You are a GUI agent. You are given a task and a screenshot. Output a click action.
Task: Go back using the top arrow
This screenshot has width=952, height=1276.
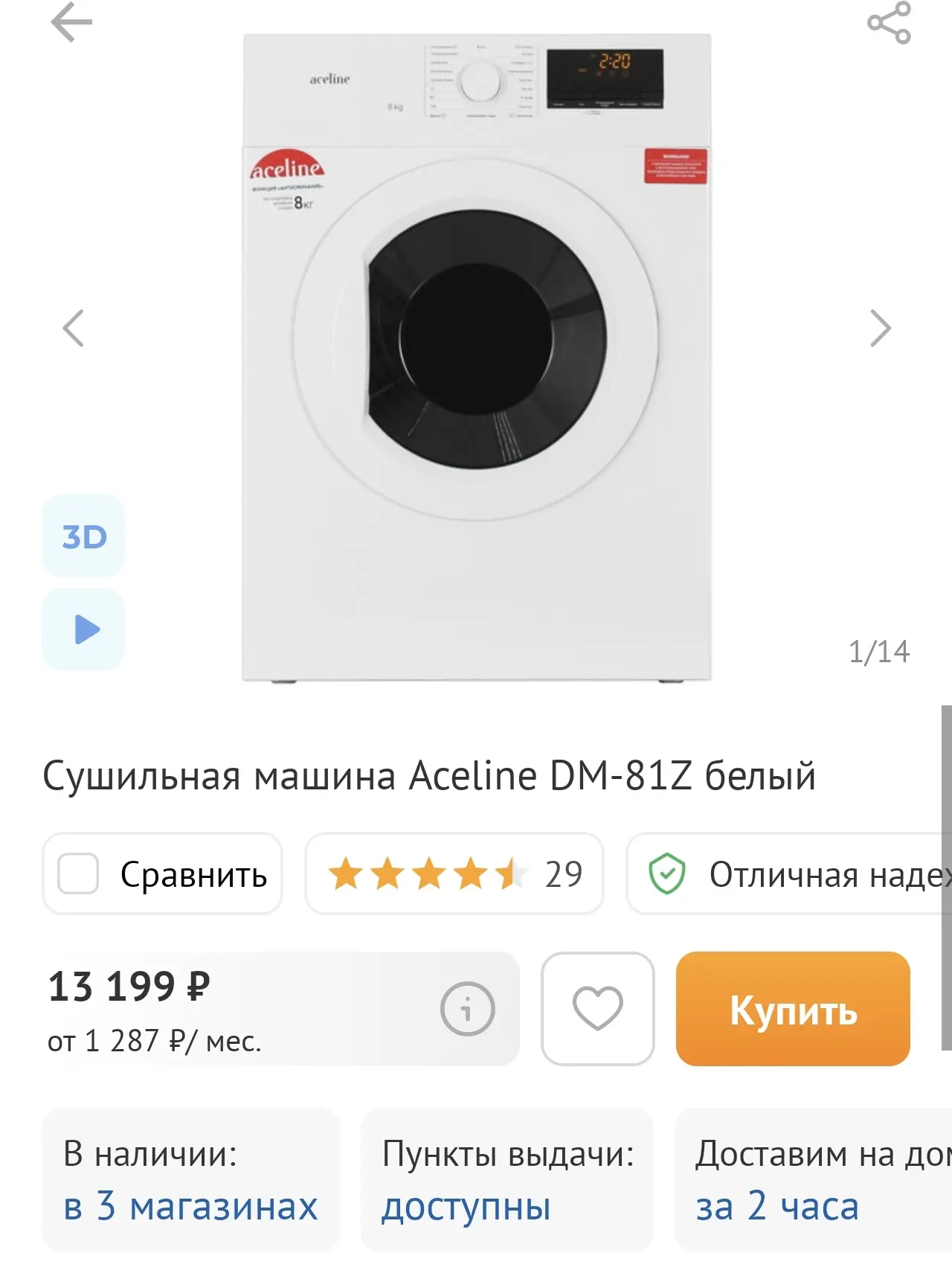coord(71,22)
